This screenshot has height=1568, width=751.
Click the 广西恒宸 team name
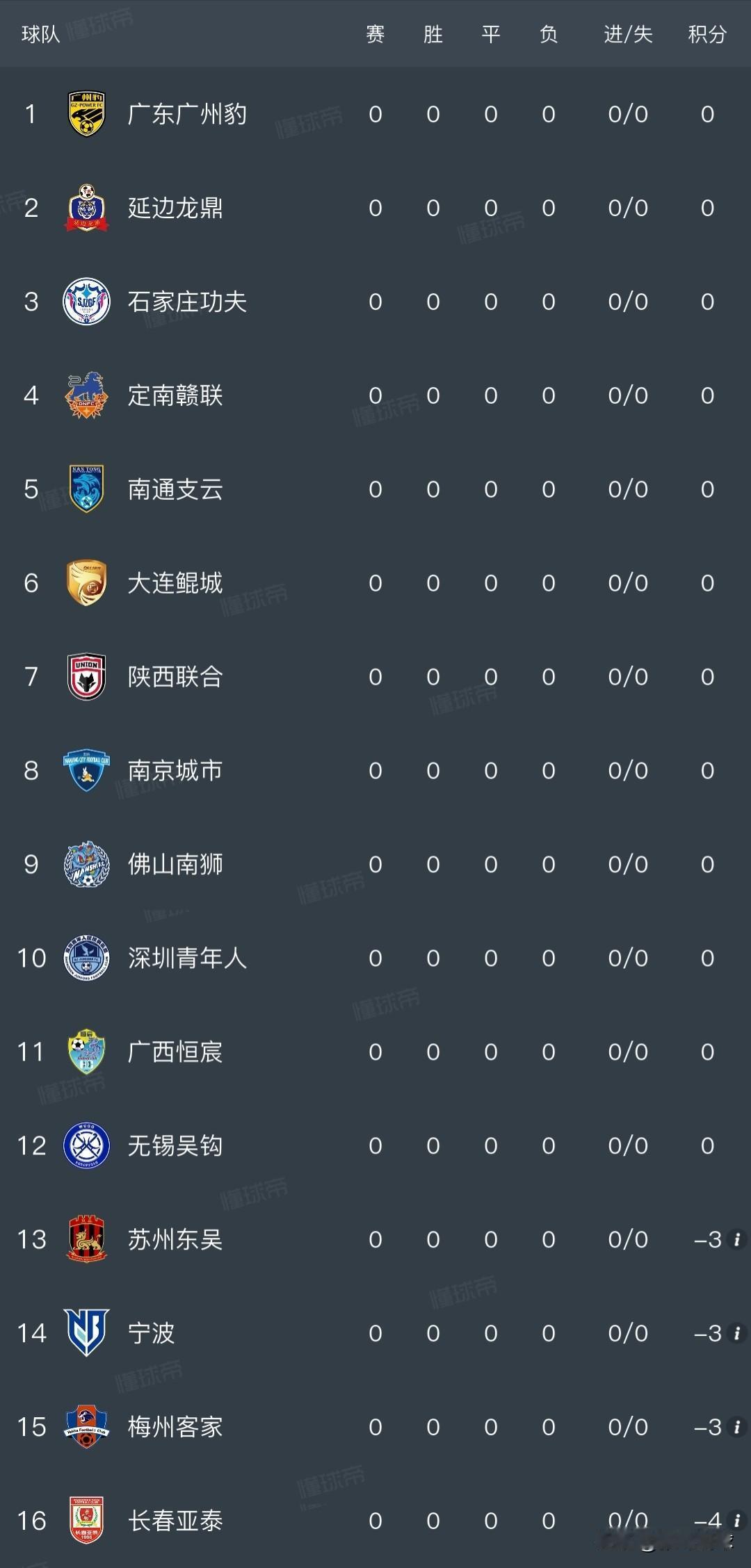pyautogui.click(x=175, y=1052)
